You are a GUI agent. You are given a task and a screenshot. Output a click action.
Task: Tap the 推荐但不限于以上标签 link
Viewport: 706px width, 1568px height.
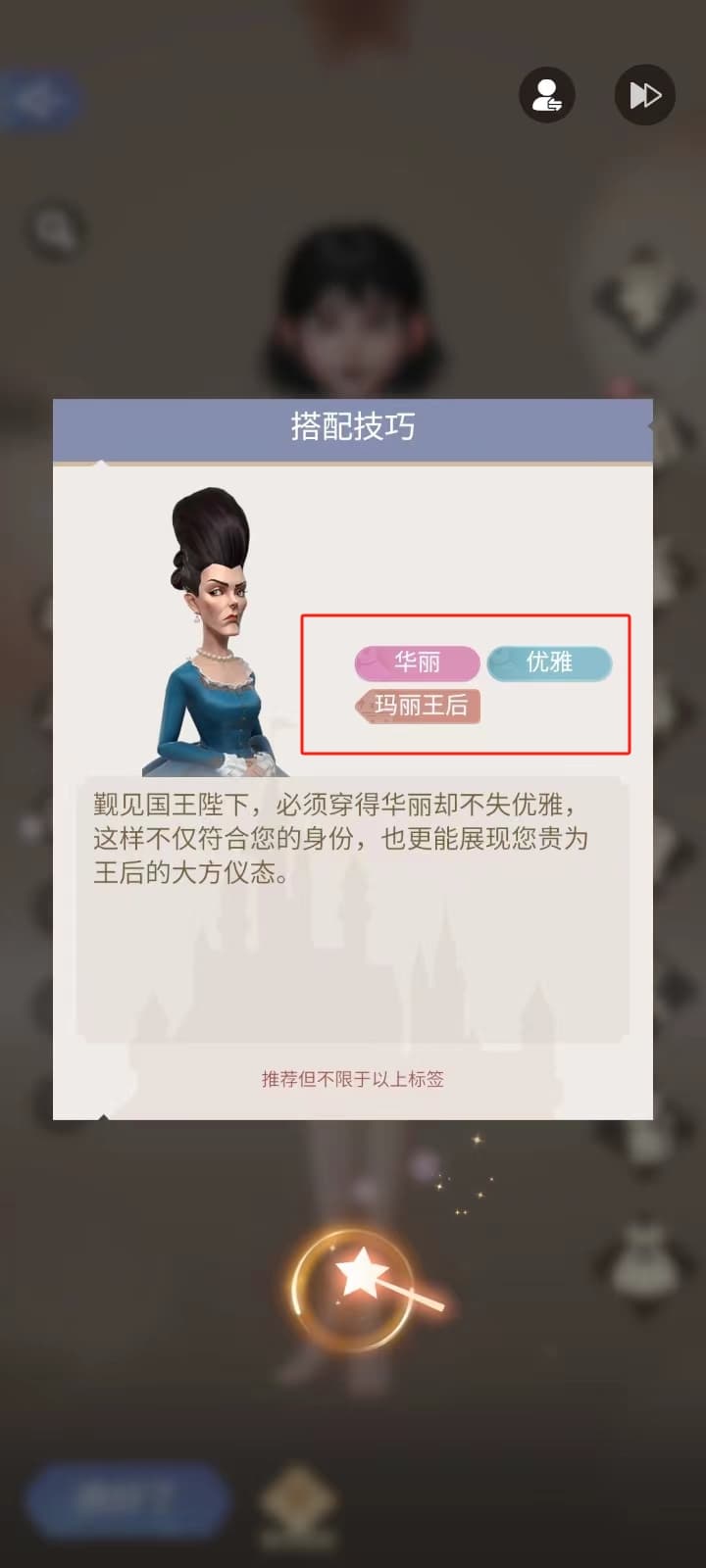(353, 1079)
